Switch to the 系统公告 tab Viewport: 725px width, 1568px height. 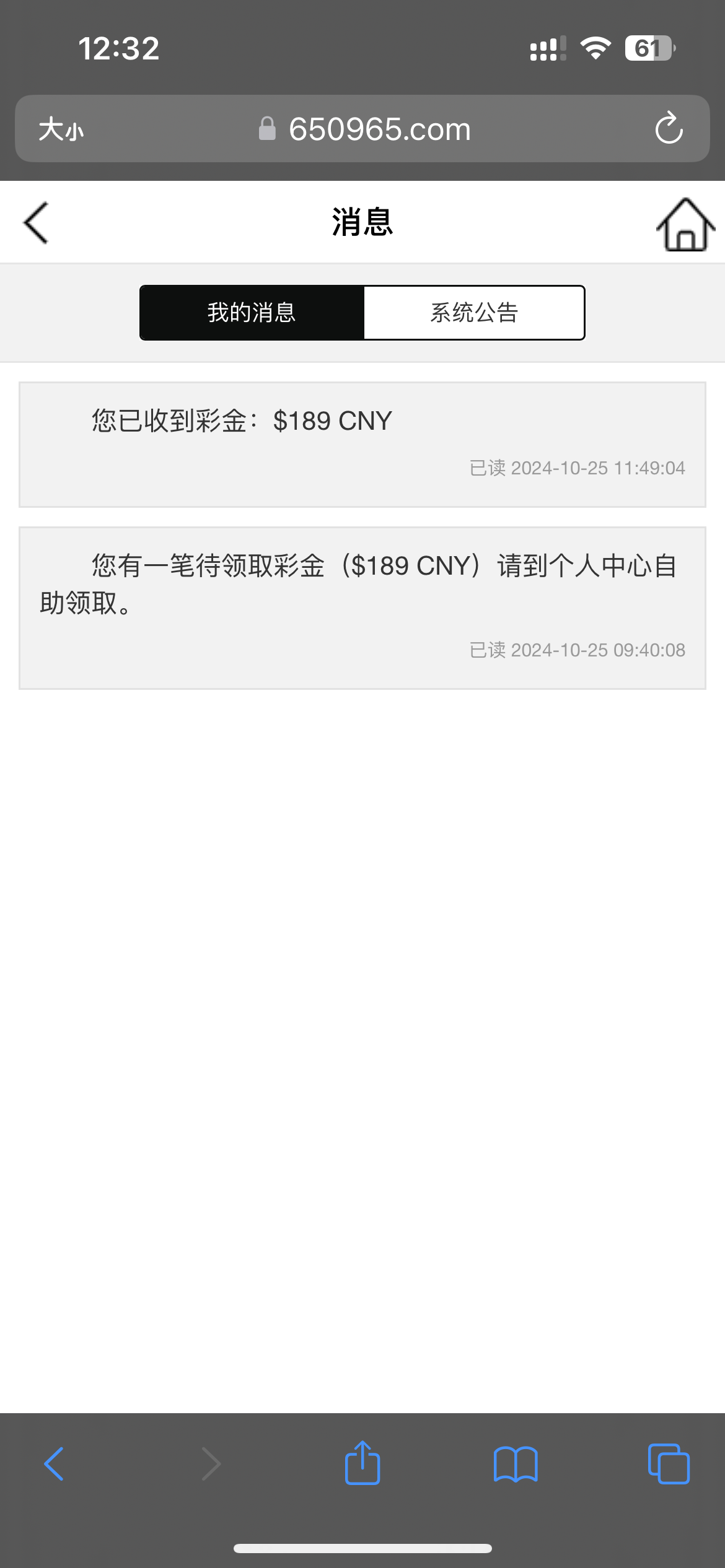click(x=474, y=313)
